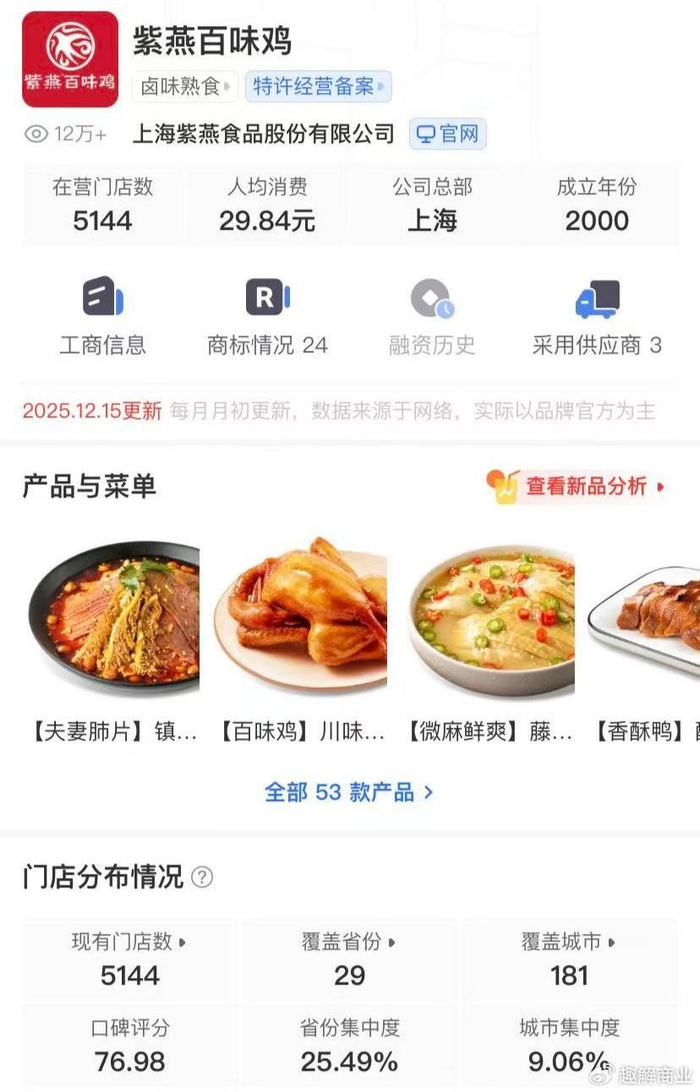View 覆盖城市 city coverage breakdown
Screen dimensions: 700x1092
coord(568,942)
